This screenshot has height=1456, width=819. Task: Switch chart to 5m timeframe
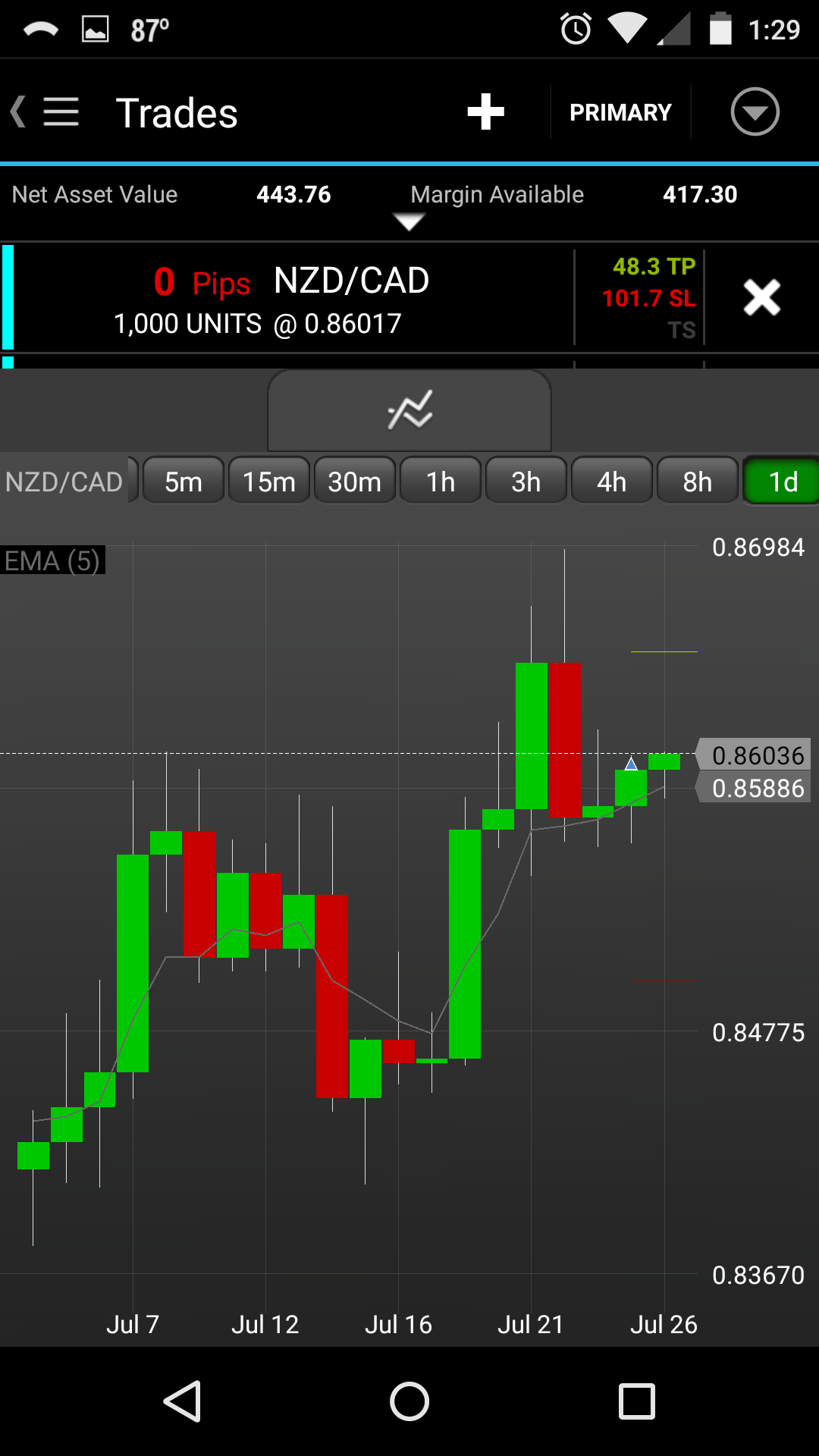coord(184,482)
